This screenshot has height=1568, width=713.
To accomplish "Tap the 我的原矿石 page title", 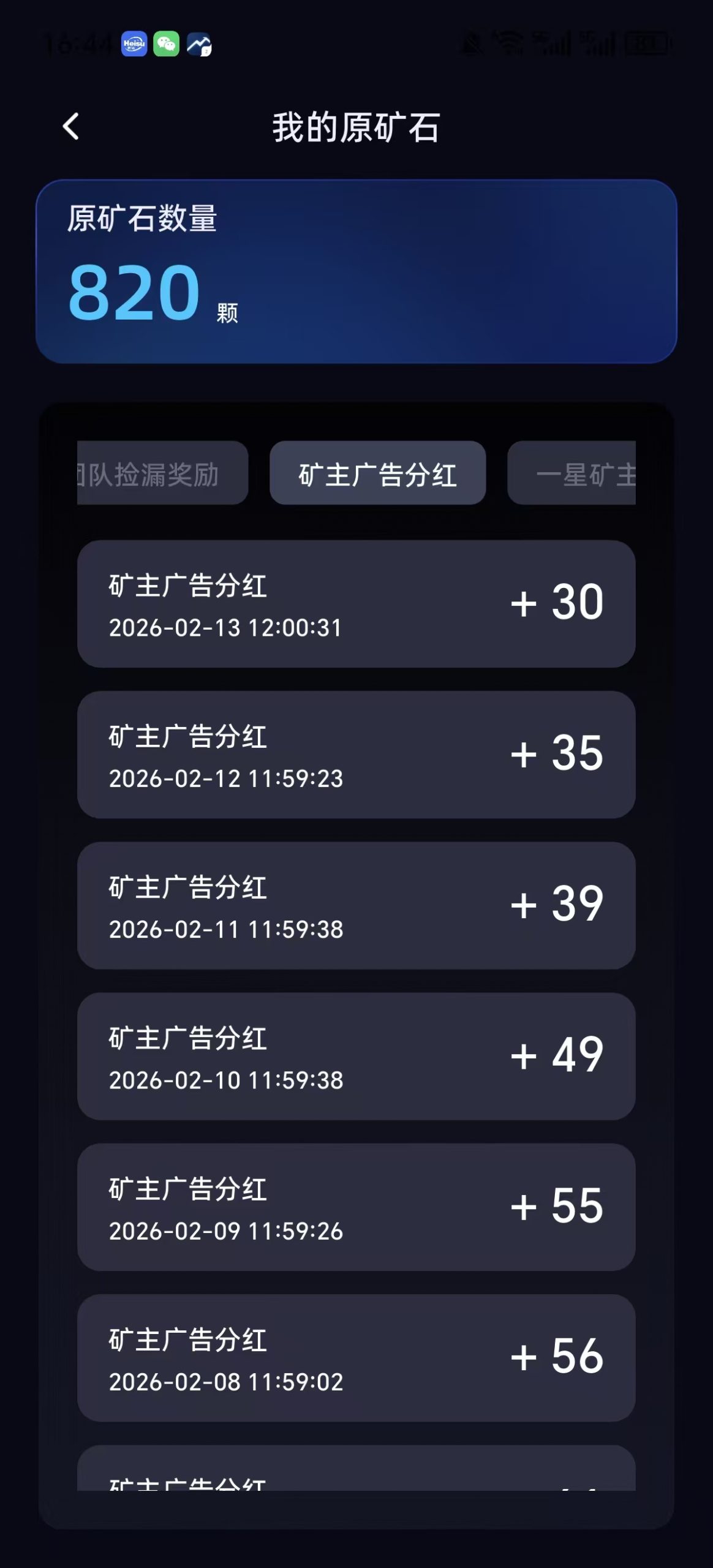I will click(356, 127).
